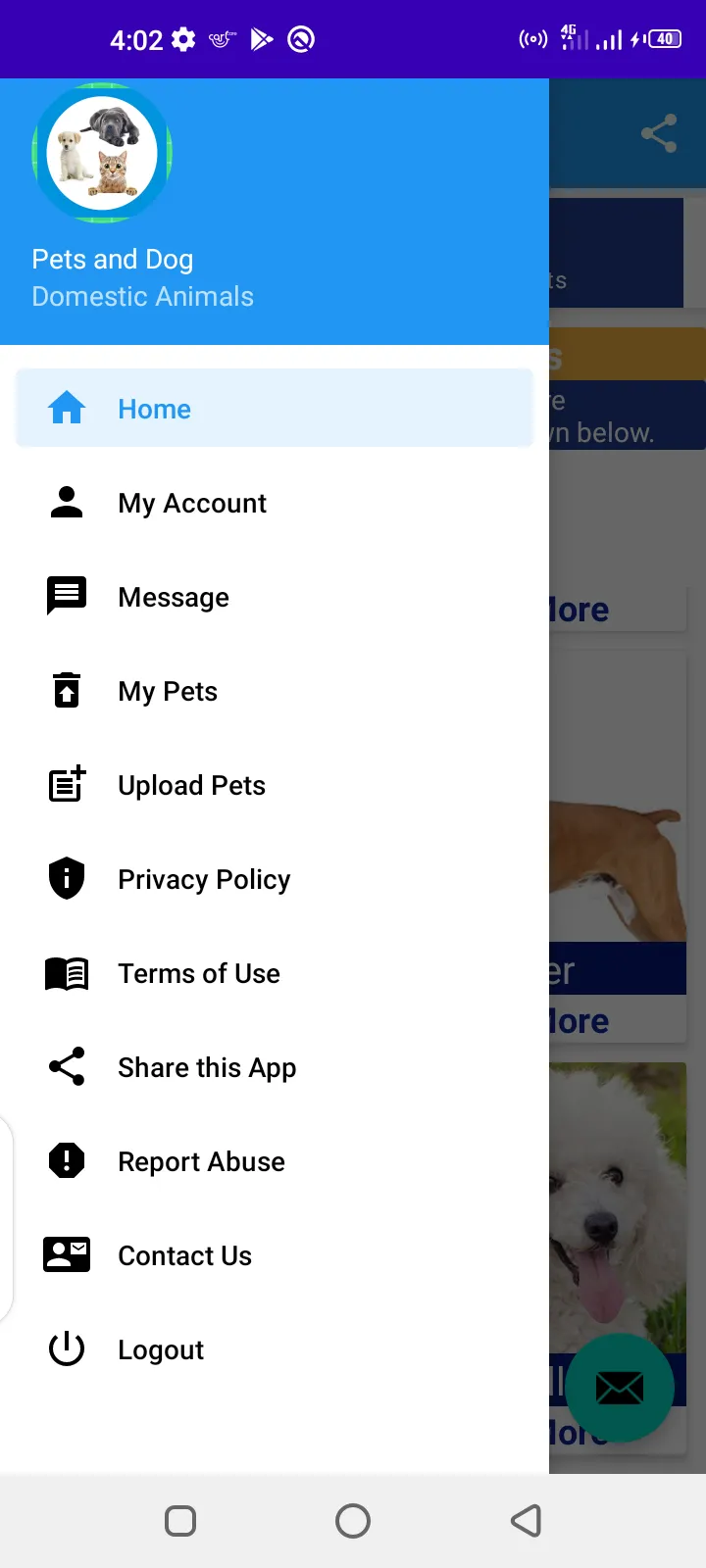
Task: Select the Home menu entry
Action: (x=154, y=408)
